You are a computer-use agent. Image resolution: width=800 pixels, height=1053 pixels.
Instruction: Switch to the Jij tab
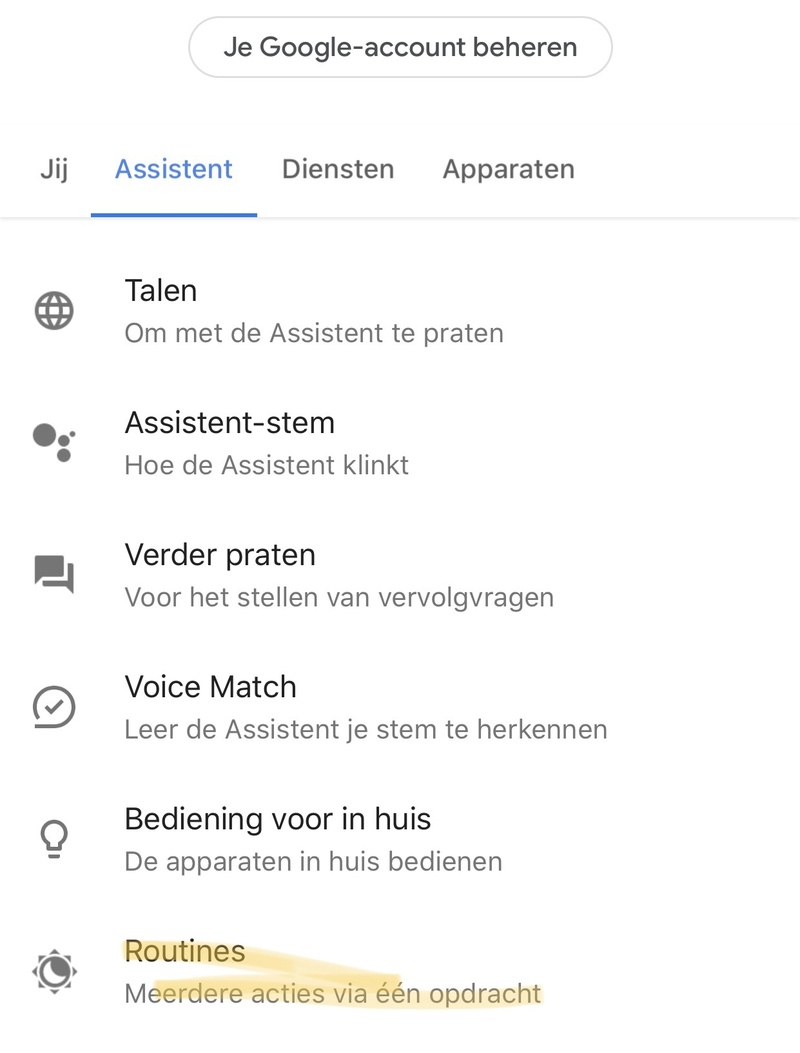tap(54, 169)
